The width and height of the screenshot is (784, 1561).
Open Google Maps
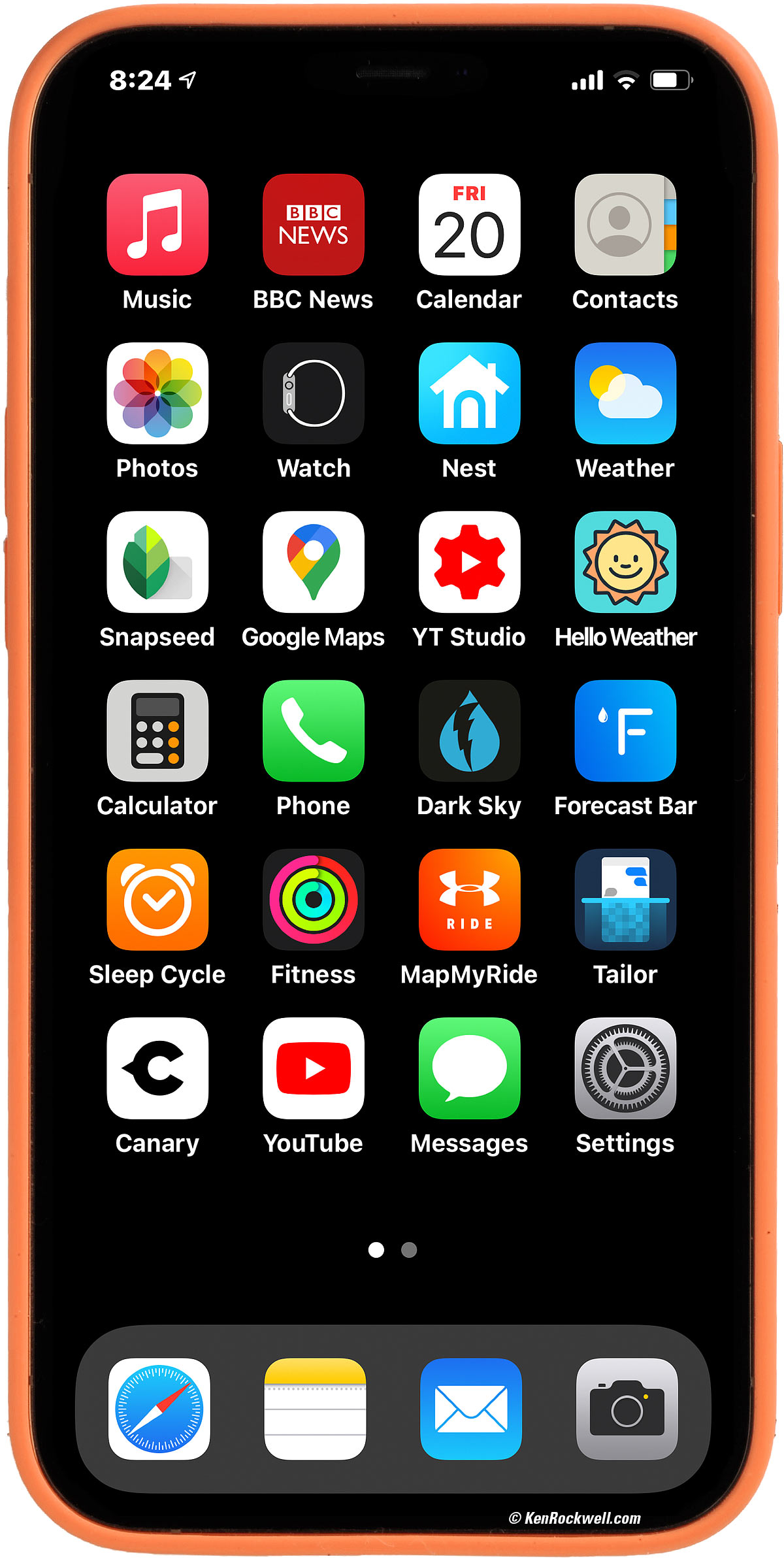coord(314,562)
